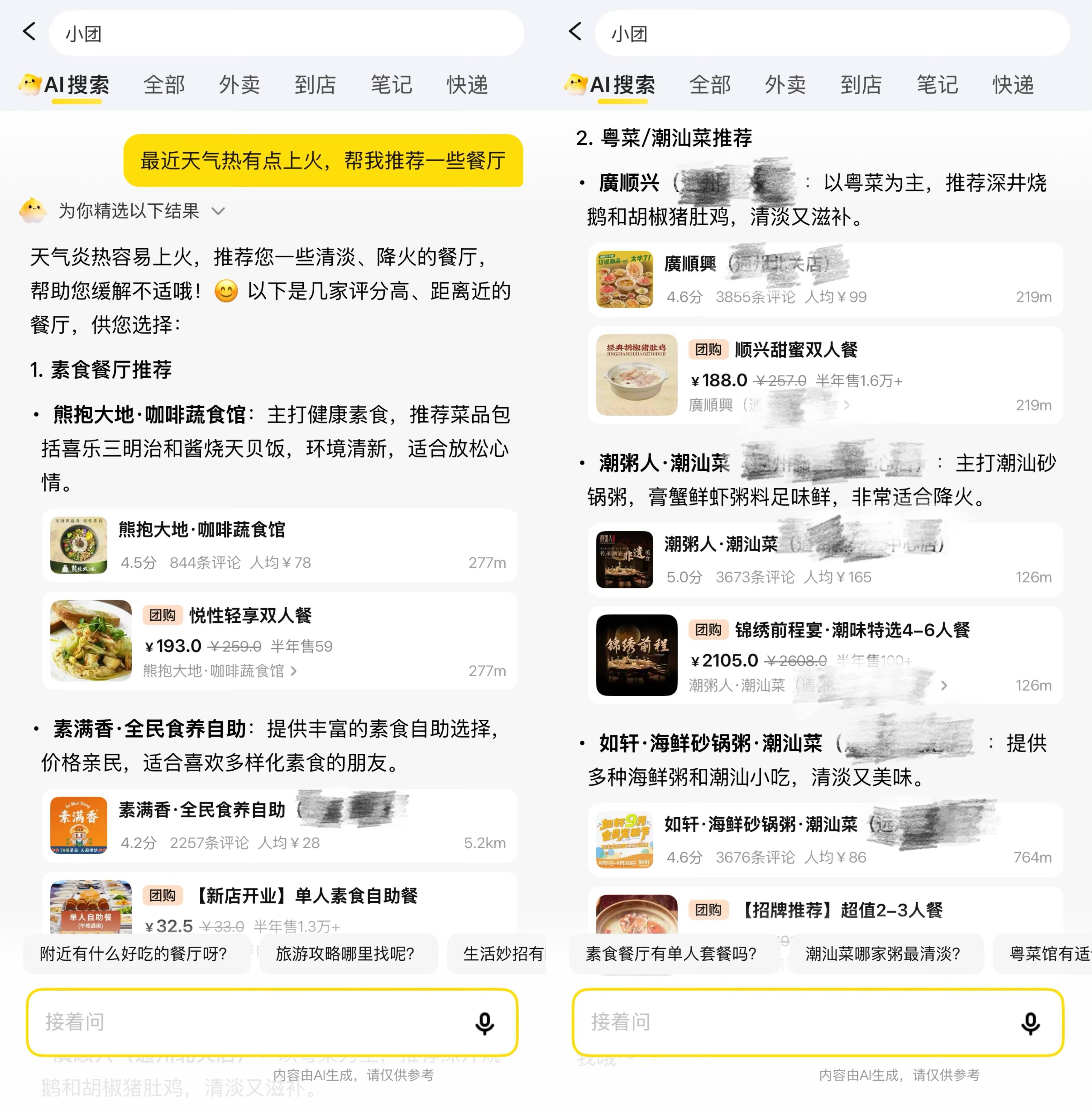View the 锦绣前程宴·潮味特选4-6人餐 deal
The image size is (1092, 1113).
825,655
